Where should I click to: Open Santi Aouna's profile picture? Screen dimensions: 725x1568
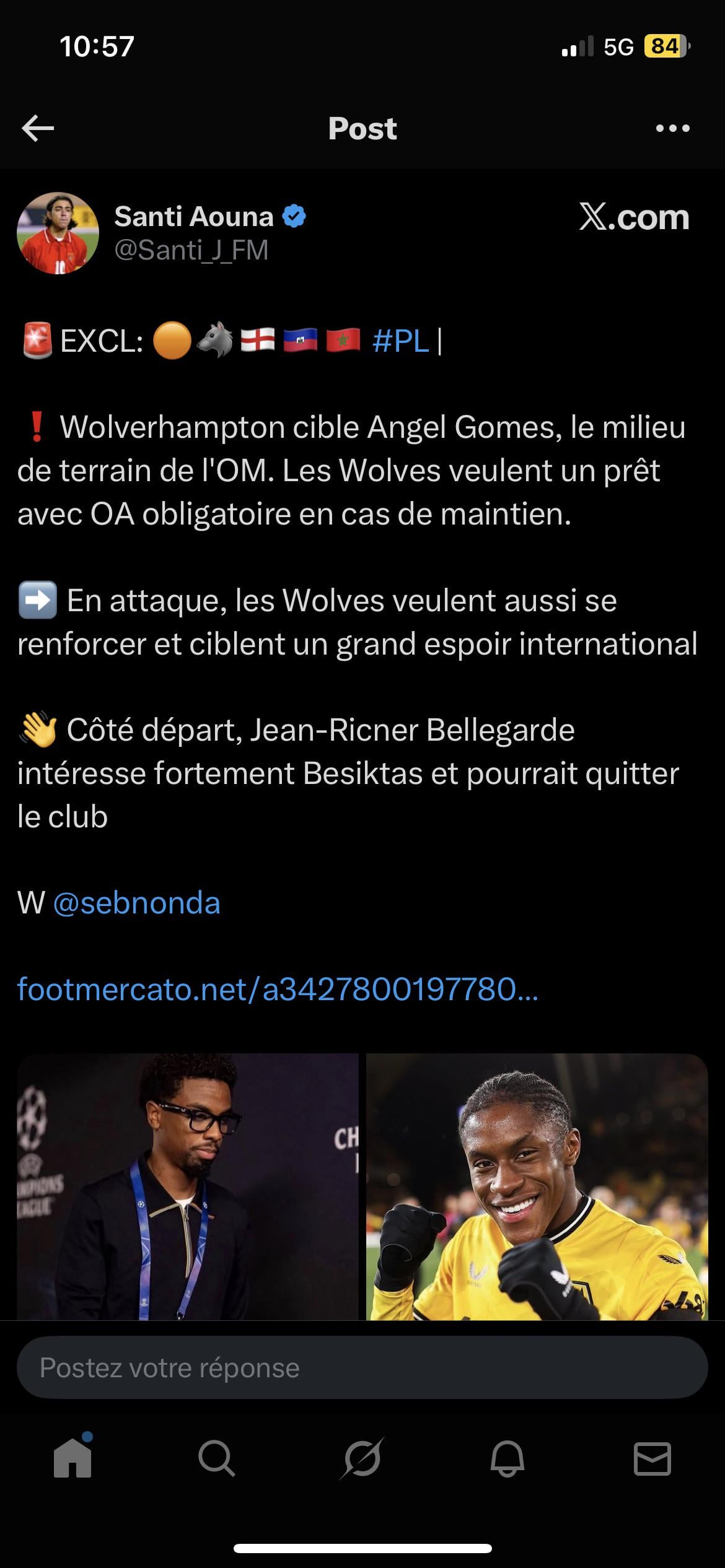[58, 233]
